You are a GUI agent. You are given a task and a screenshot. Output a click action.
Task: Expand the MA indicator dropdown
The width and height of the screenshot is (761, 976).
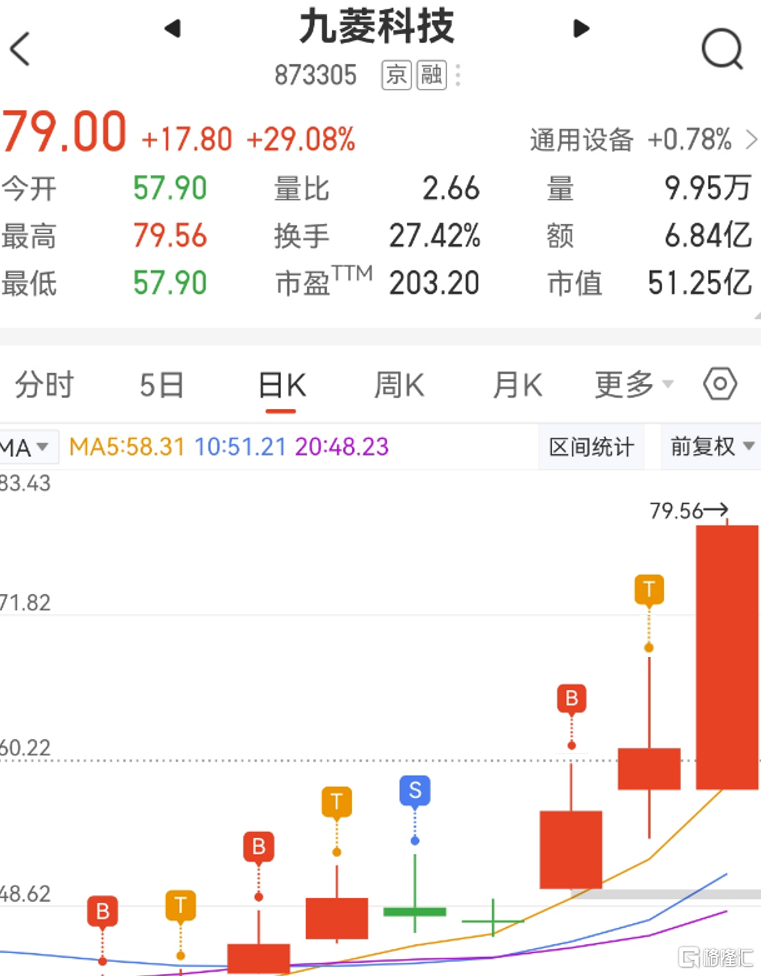pos(28,447)
